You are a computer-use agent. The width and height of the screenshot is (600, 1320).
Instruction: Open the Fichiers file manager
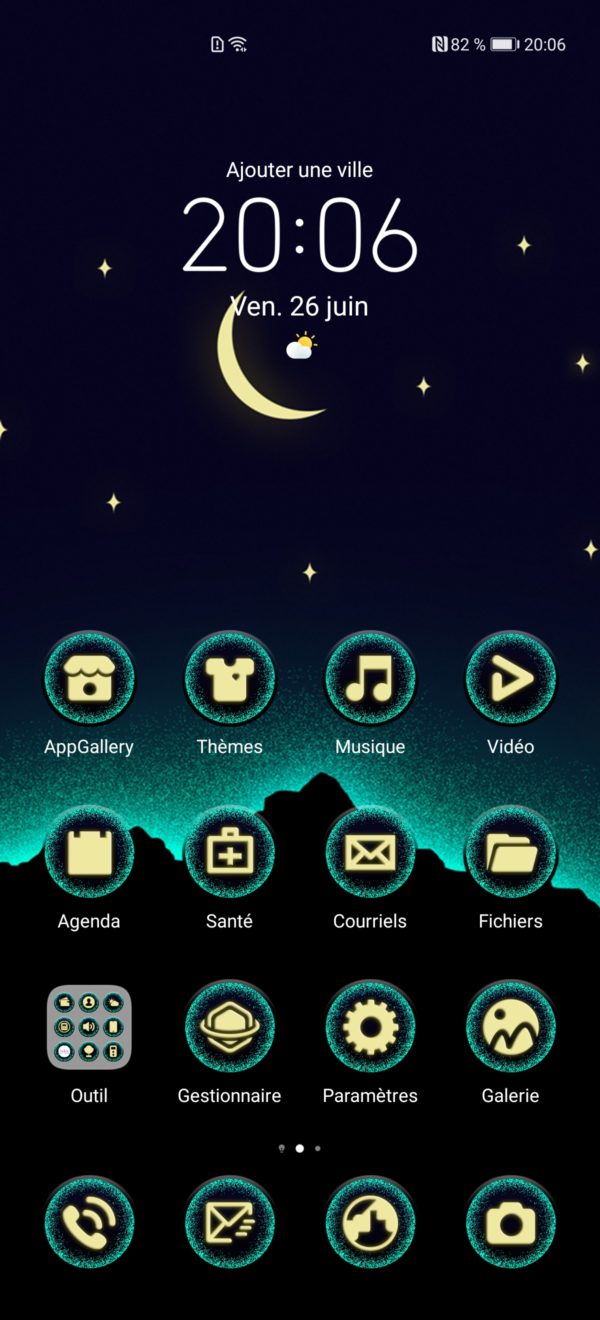tap(510, 854)
